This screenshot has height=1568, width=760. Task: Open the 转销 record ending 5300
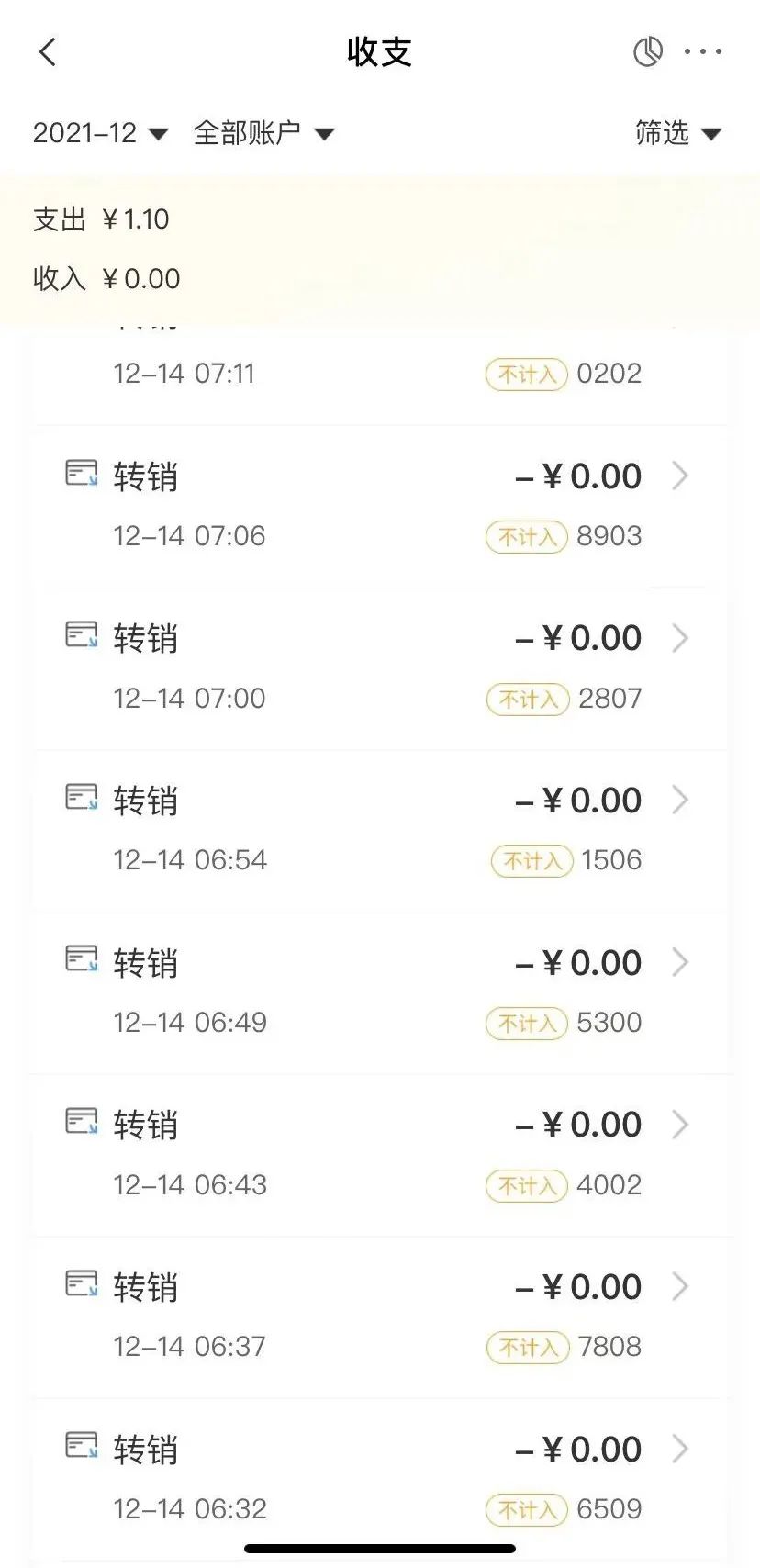(x=380, y=992)
